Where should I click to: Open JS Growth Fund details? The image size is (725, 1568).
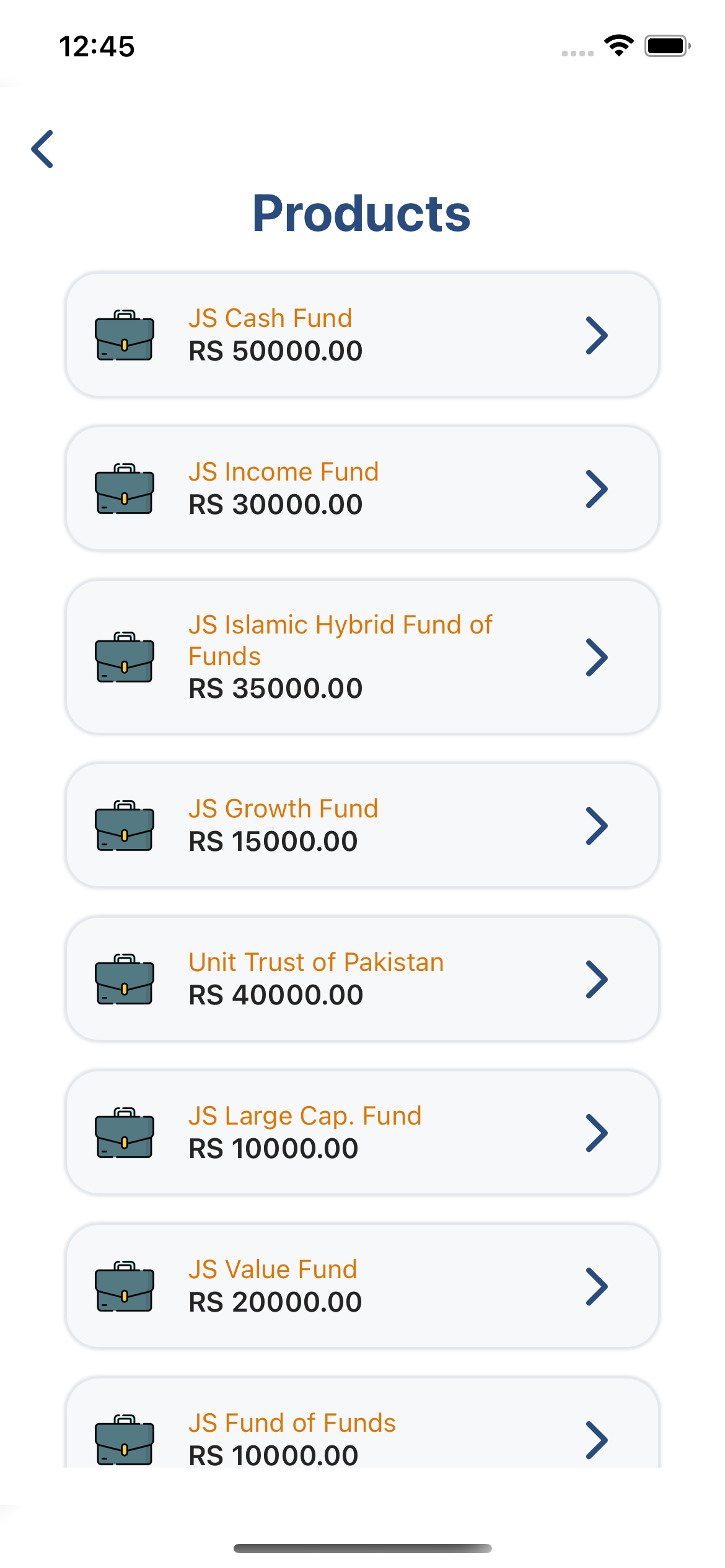point(362,825)
